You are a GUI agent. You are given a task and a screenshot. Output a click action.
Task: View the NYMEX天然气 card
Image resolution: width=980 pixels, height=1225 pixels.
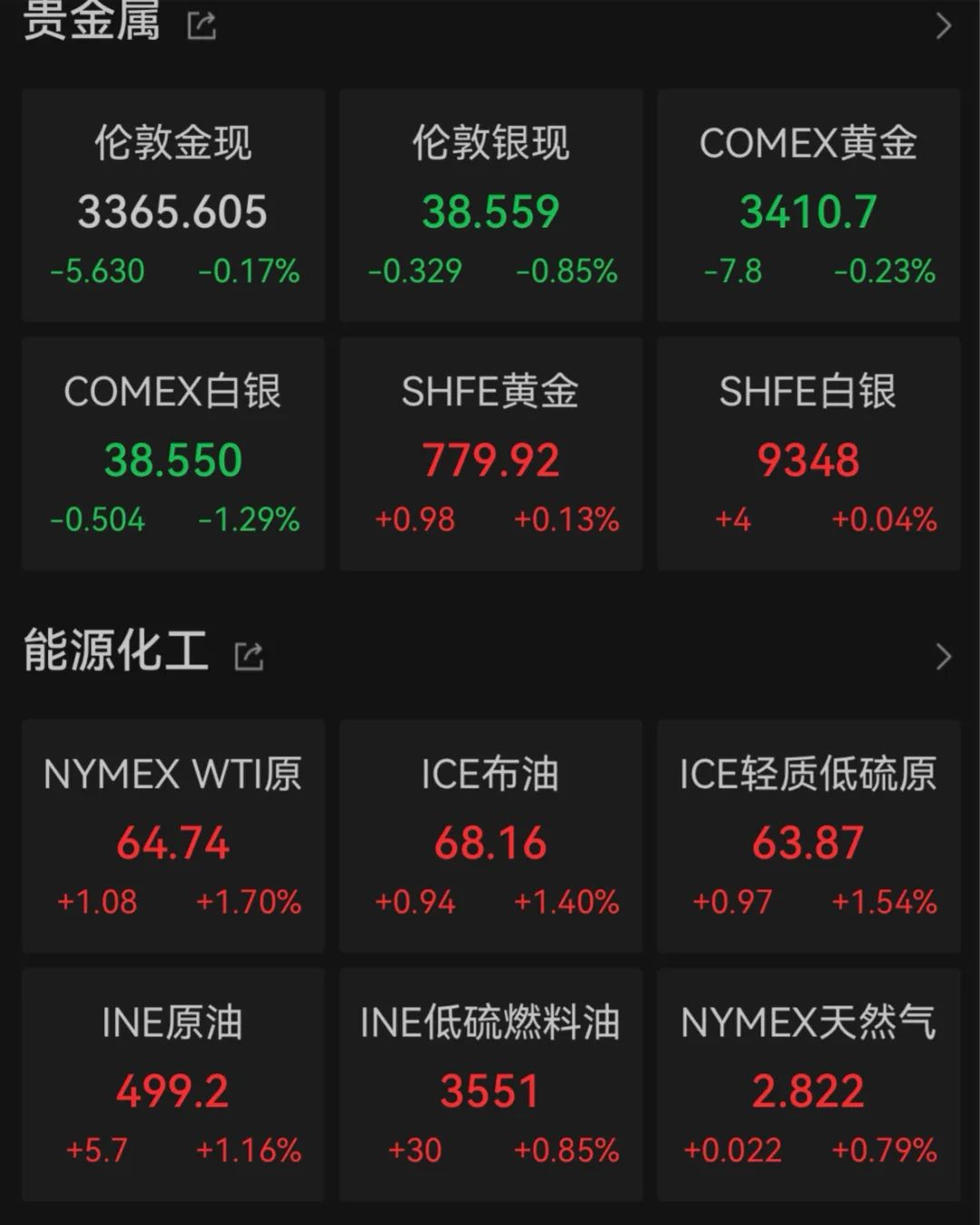[808, 1084]
